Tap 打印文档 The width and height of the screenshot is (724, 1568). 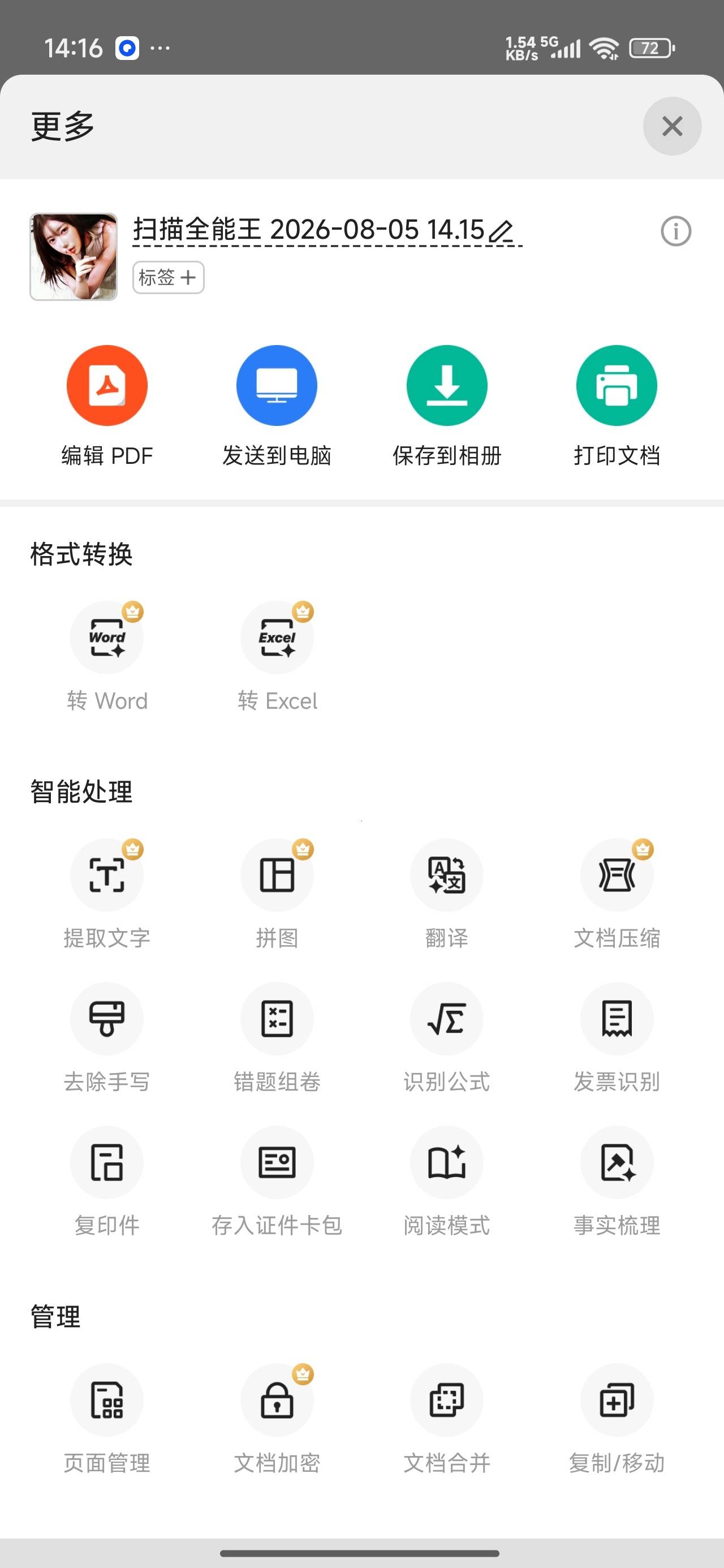(617, 406)
